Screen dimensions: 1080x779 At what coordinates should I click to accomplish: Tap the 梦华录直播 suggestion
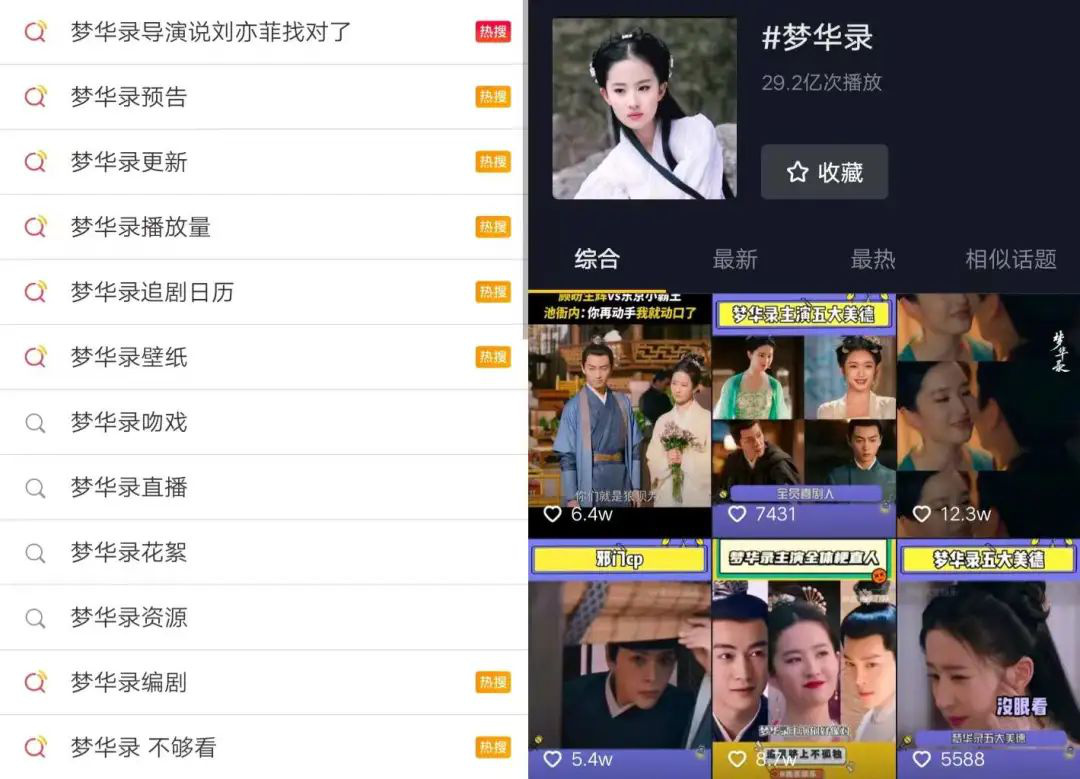pyautogui.click(x=129, y=487)
